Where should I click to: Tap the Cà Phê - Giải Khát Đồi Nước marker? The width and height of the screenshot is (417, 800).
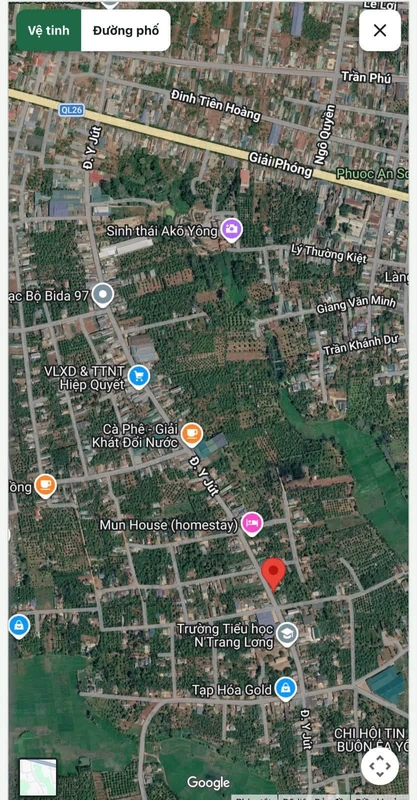click(x=192, y=435)
